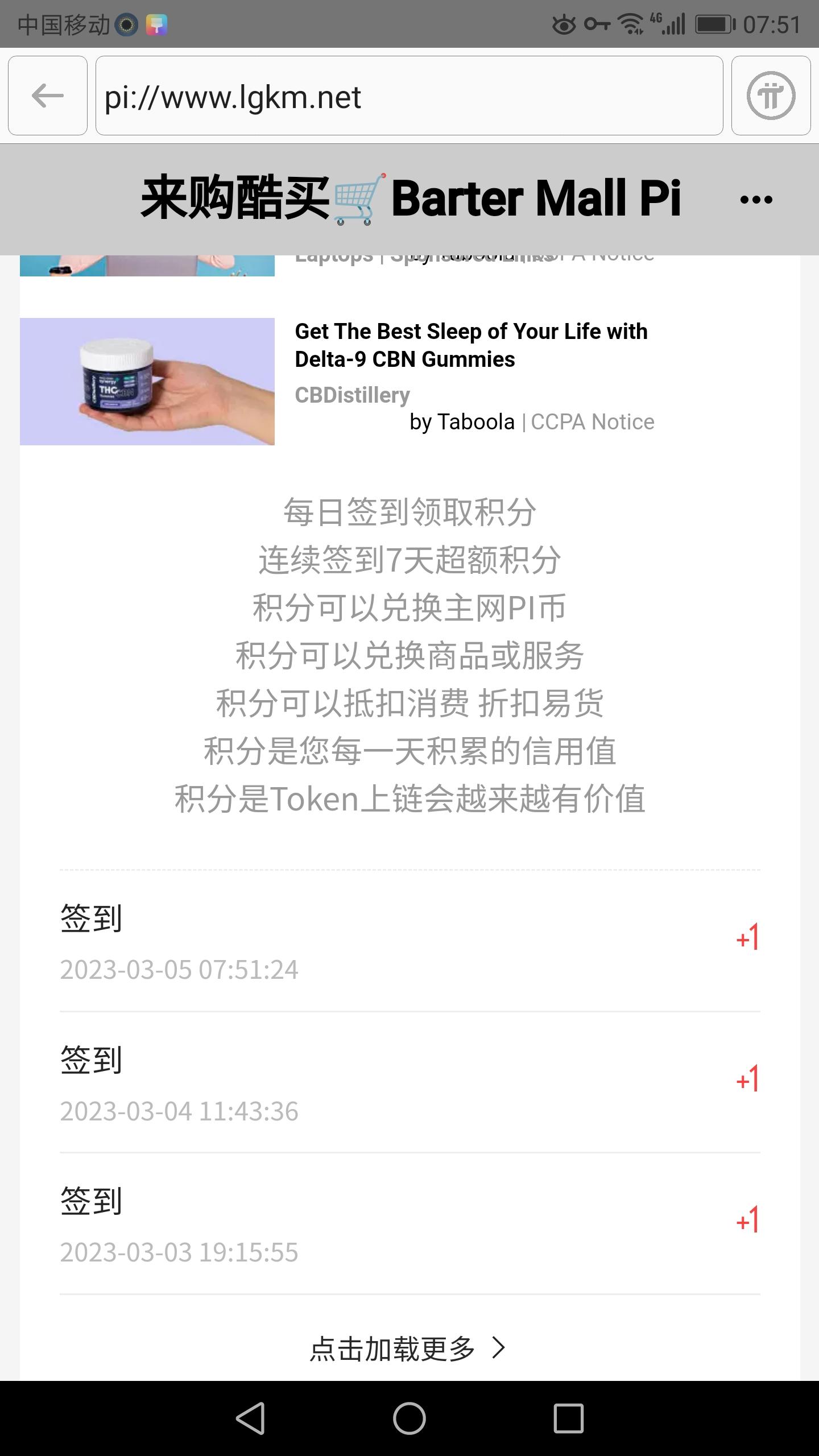Open the by Taboola link
The height and width of the screenshot is (1456, 819).
462,422
